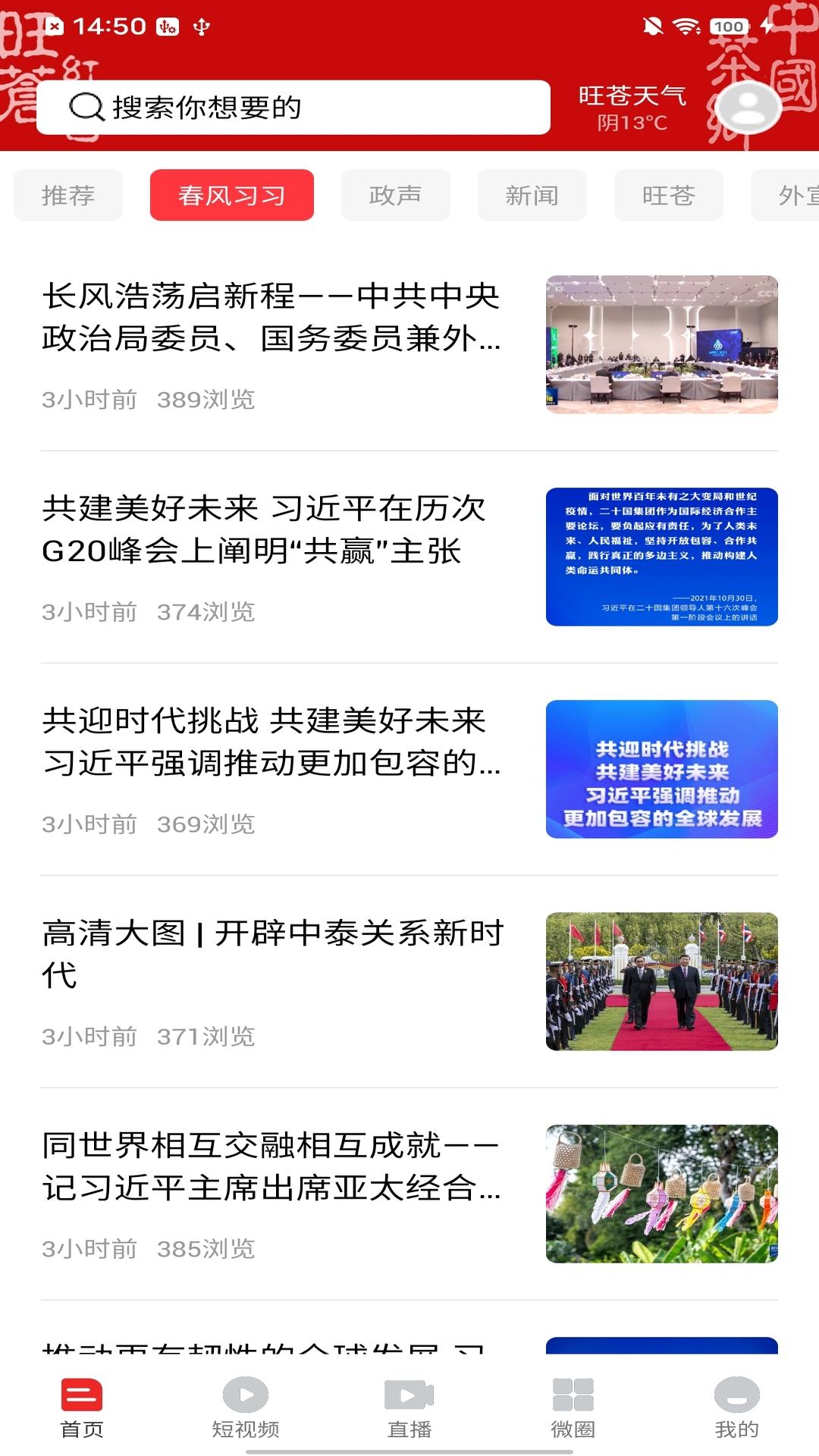819x1456 pixels.
Task: Open the 政声 channel tab
Action: [x=395, y=195]
